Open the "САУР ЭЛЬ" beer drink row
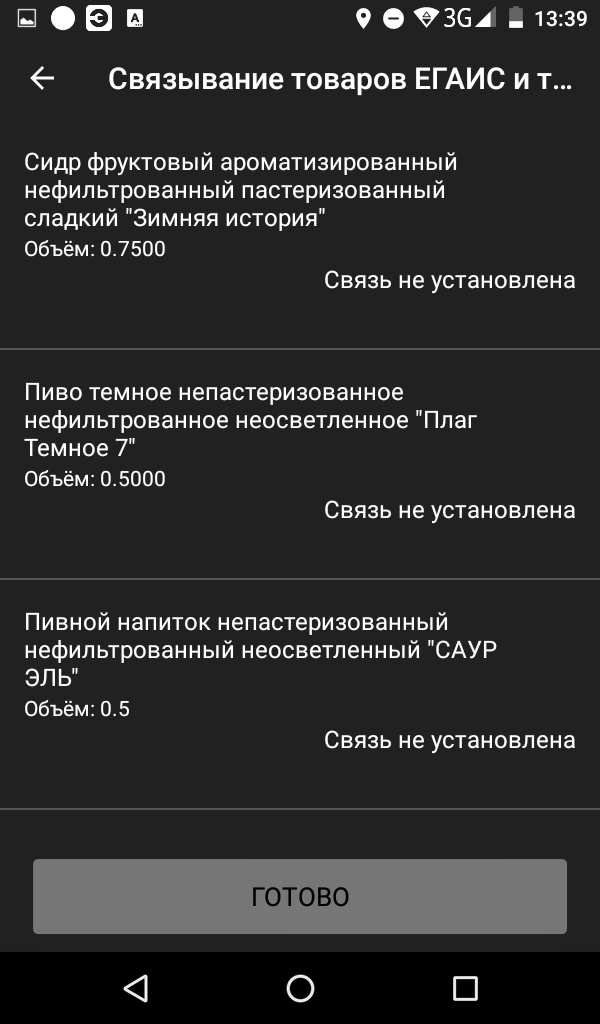This screenshot has height=1024, width=600. (x=300, y=680)
